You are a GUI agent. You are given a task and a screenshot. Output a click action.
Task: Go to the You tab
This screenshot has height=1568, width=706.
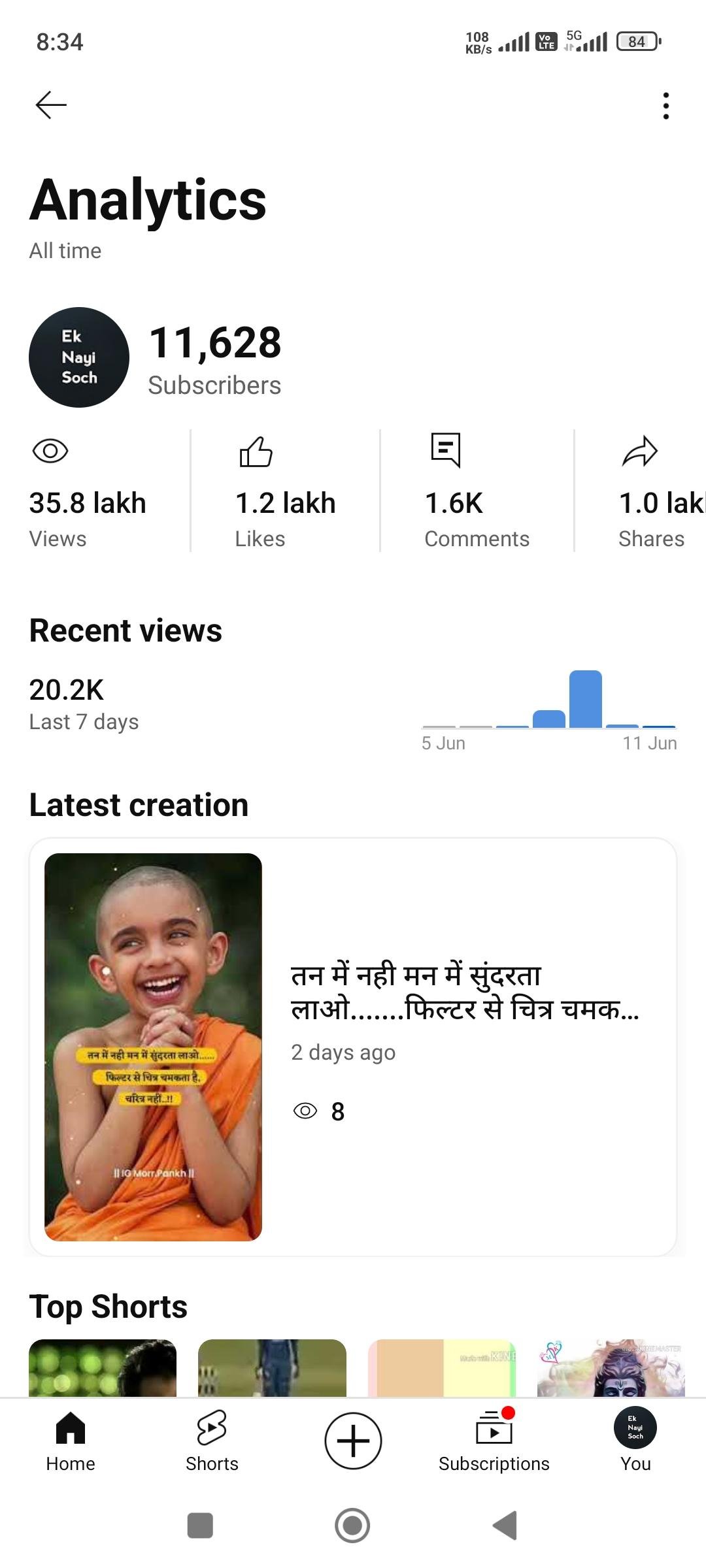click(635, 1441)
